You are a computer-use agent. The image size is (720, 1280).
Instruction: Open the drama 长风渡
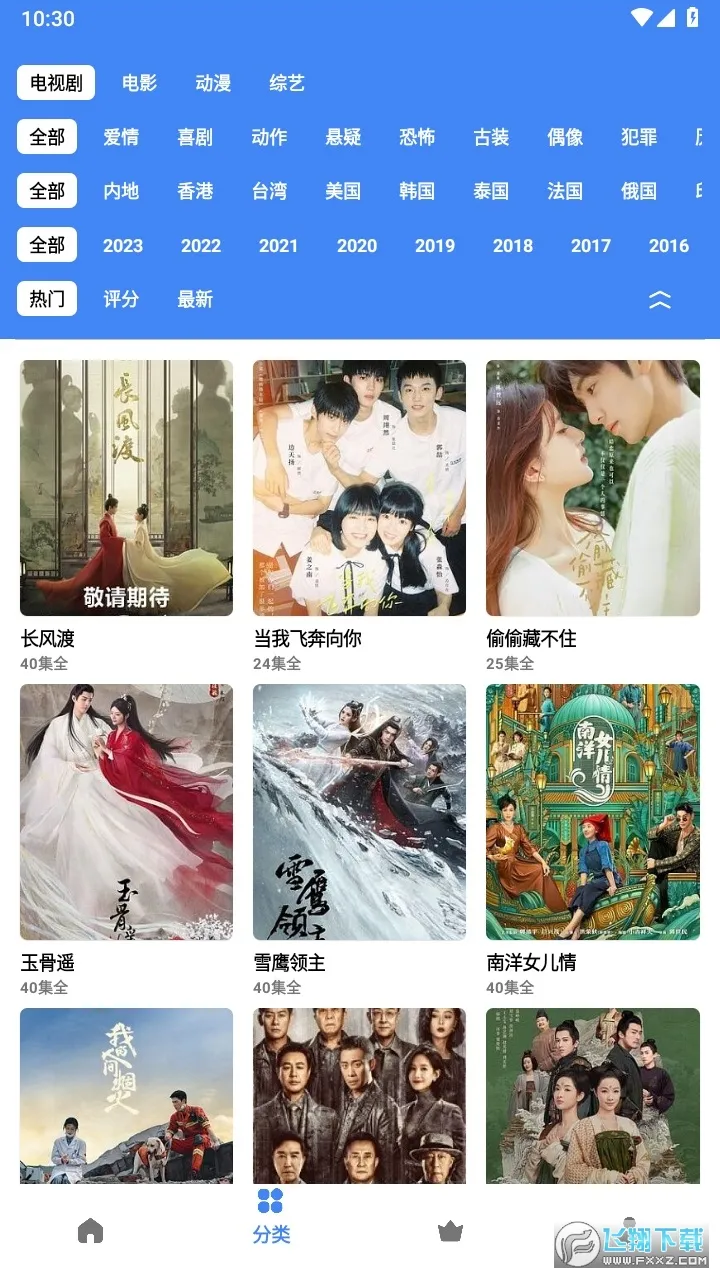(x=126, y=488)
